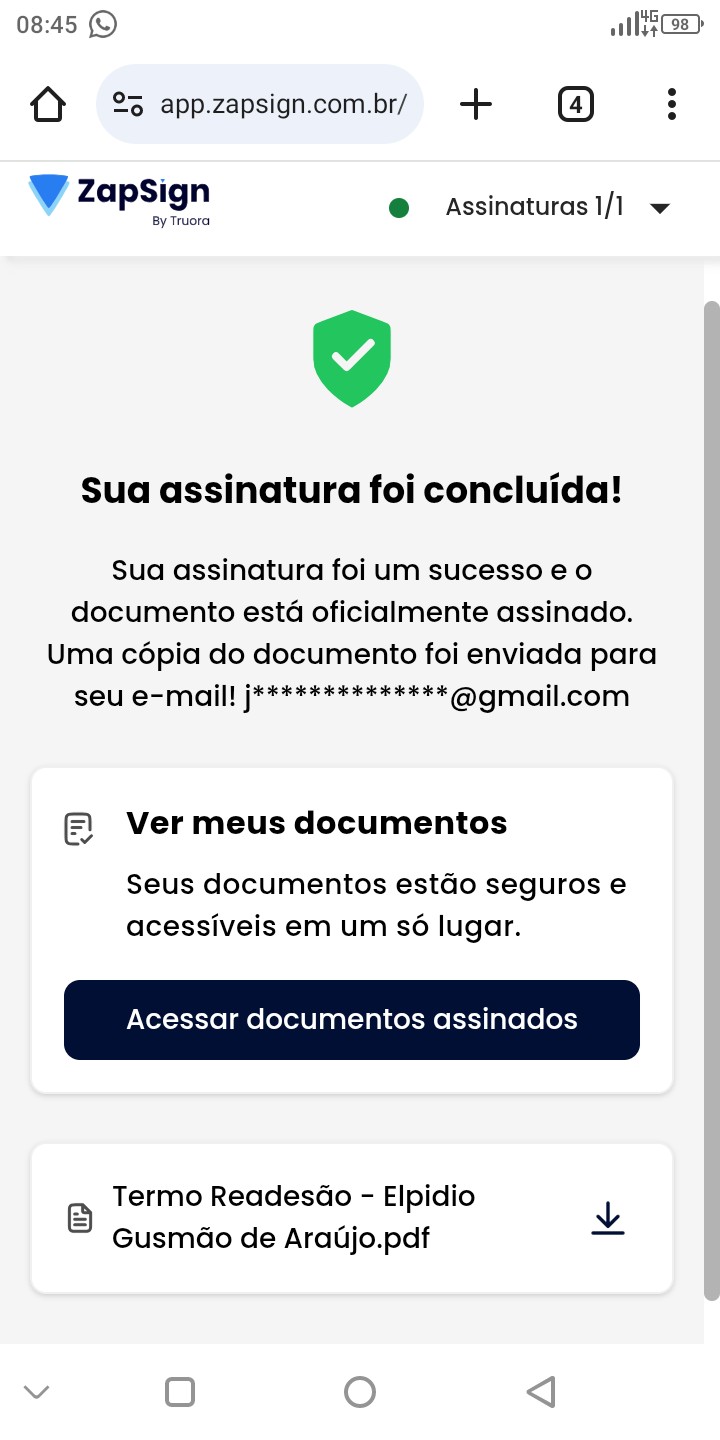Open the browser overflow menu

point(671,104)
